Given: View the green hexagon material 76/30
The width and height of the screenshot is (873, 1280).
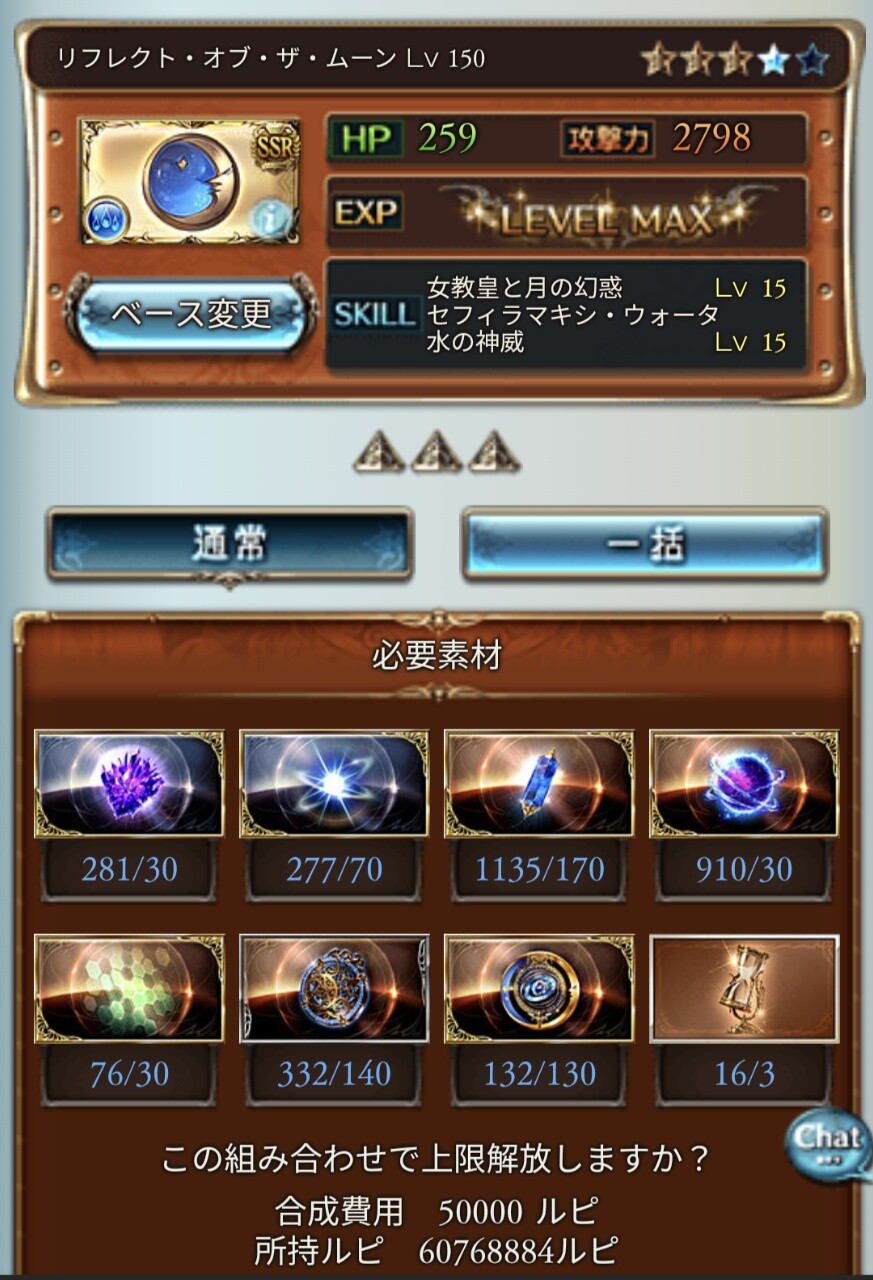Looking at the screenshot, I should point(130,988).
